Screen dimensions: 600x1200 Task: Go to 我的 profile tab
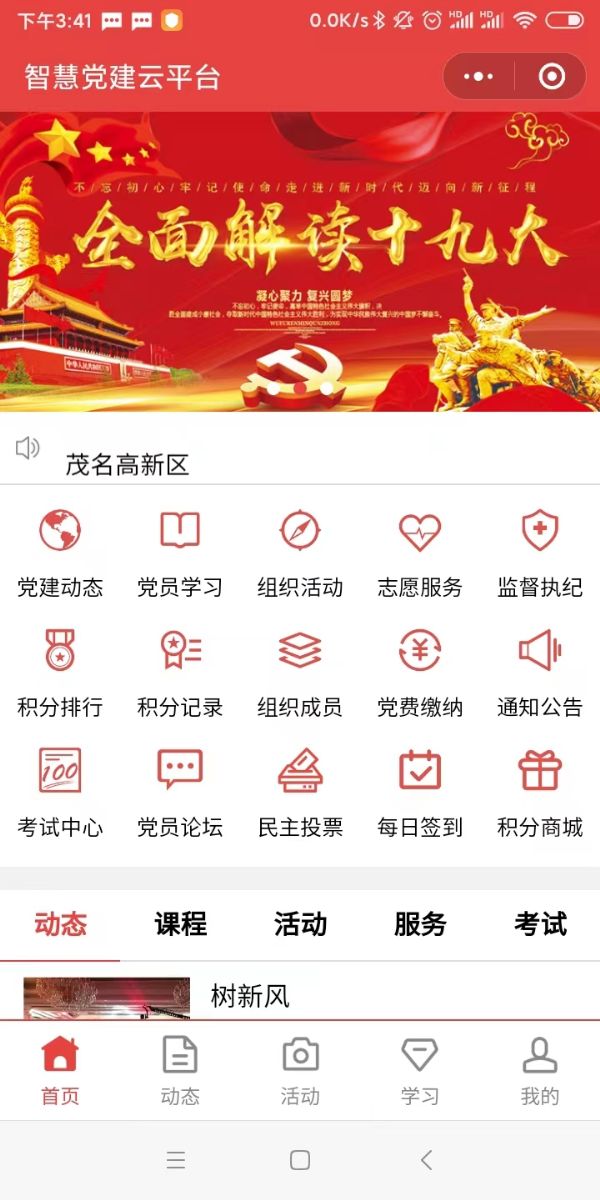(540, 1070)
